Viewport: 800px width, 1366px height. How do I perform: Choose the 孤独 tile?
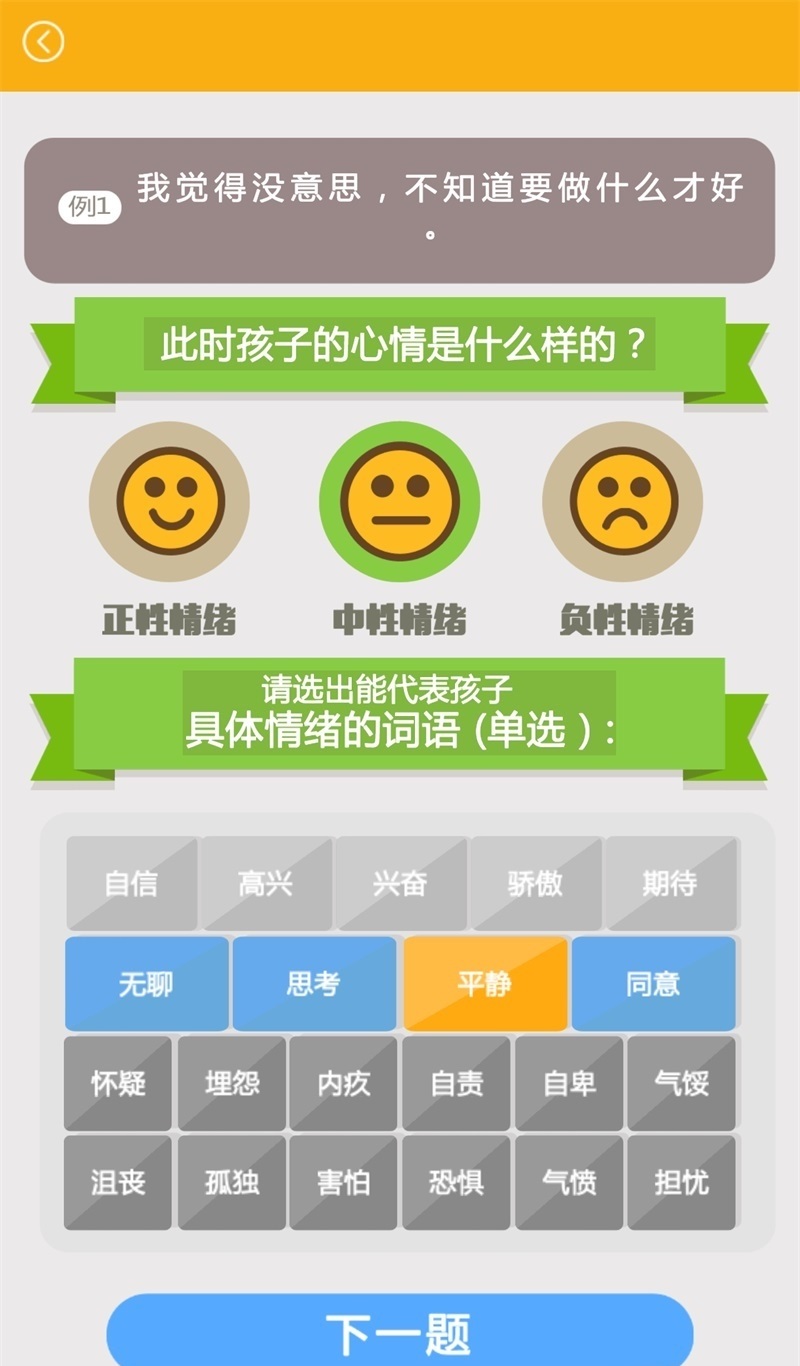pyautogui.click(x=231, y=1183)
